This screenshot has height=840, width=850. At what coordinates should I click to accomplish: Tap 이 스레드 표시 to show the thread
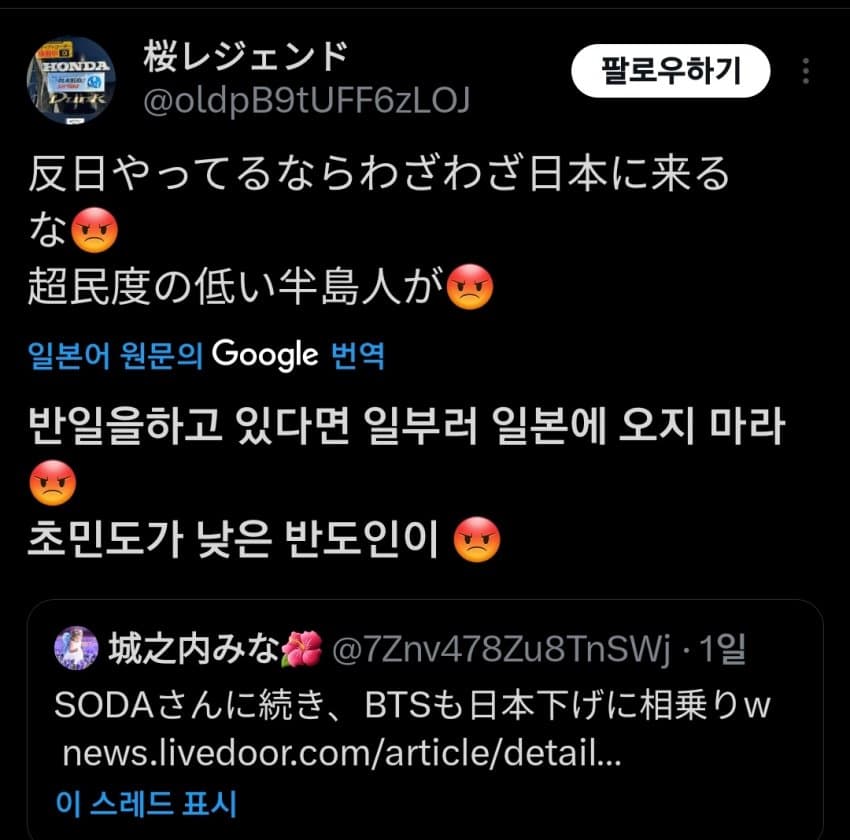tap(148, 802)
